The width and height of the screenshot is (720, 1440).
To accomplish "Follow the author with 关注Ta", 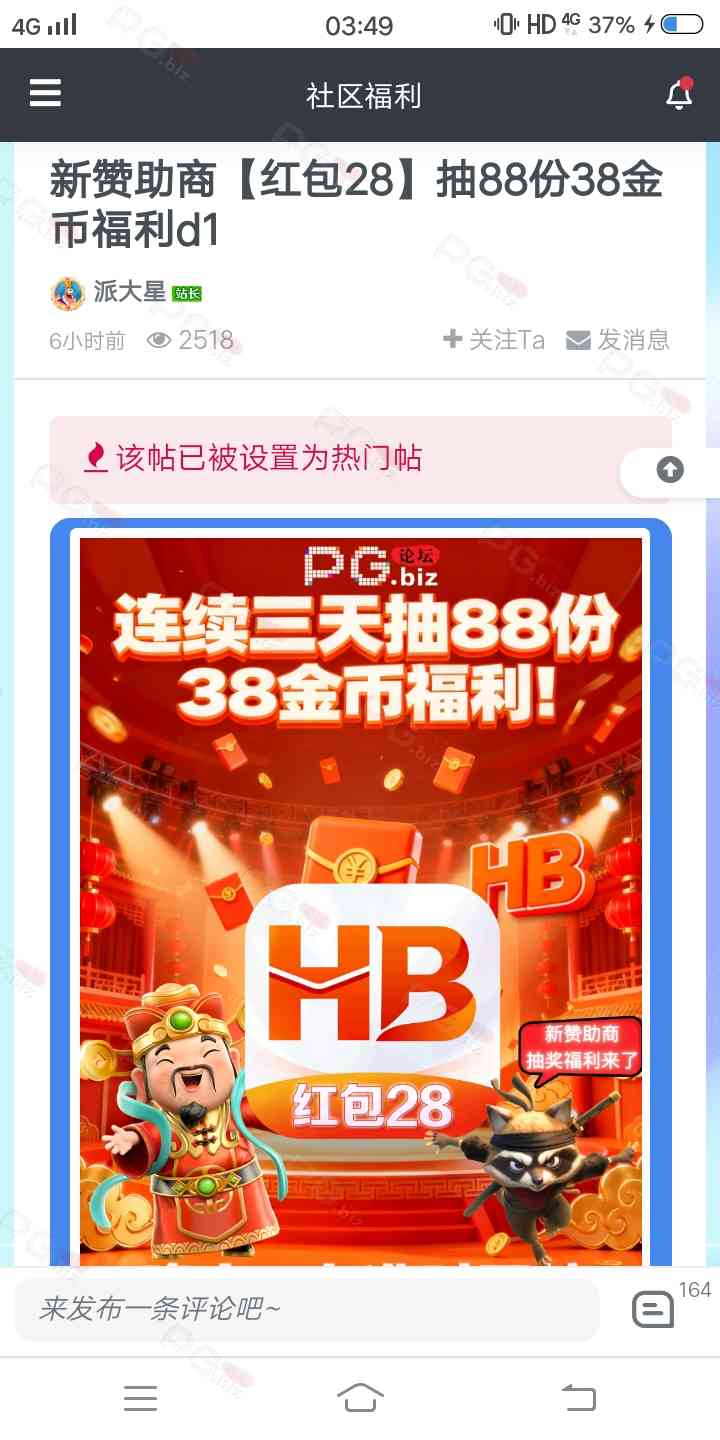I will (494, 340).
